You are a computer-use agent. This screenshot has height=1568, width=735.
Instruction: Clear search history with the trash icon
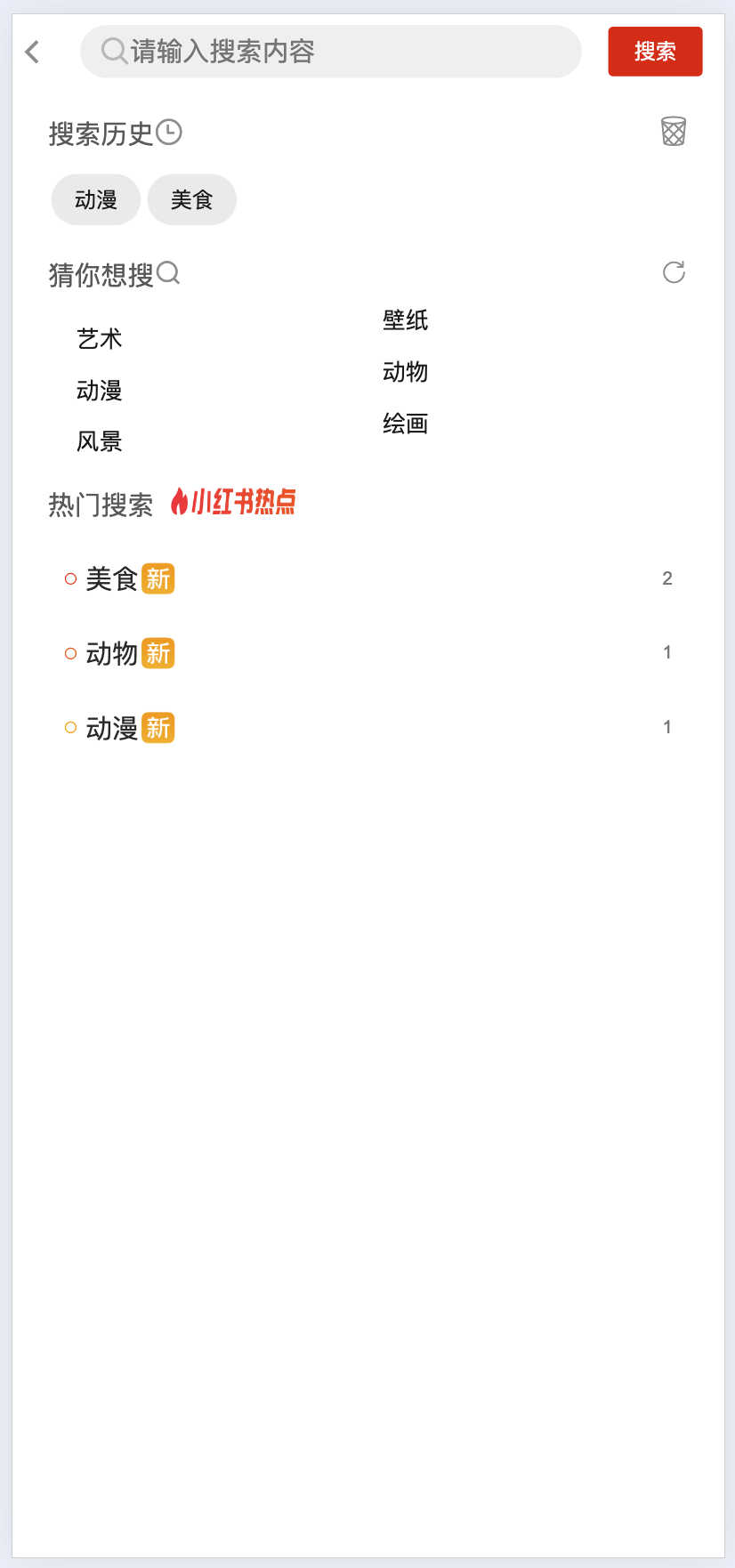(x=674, y=132)
